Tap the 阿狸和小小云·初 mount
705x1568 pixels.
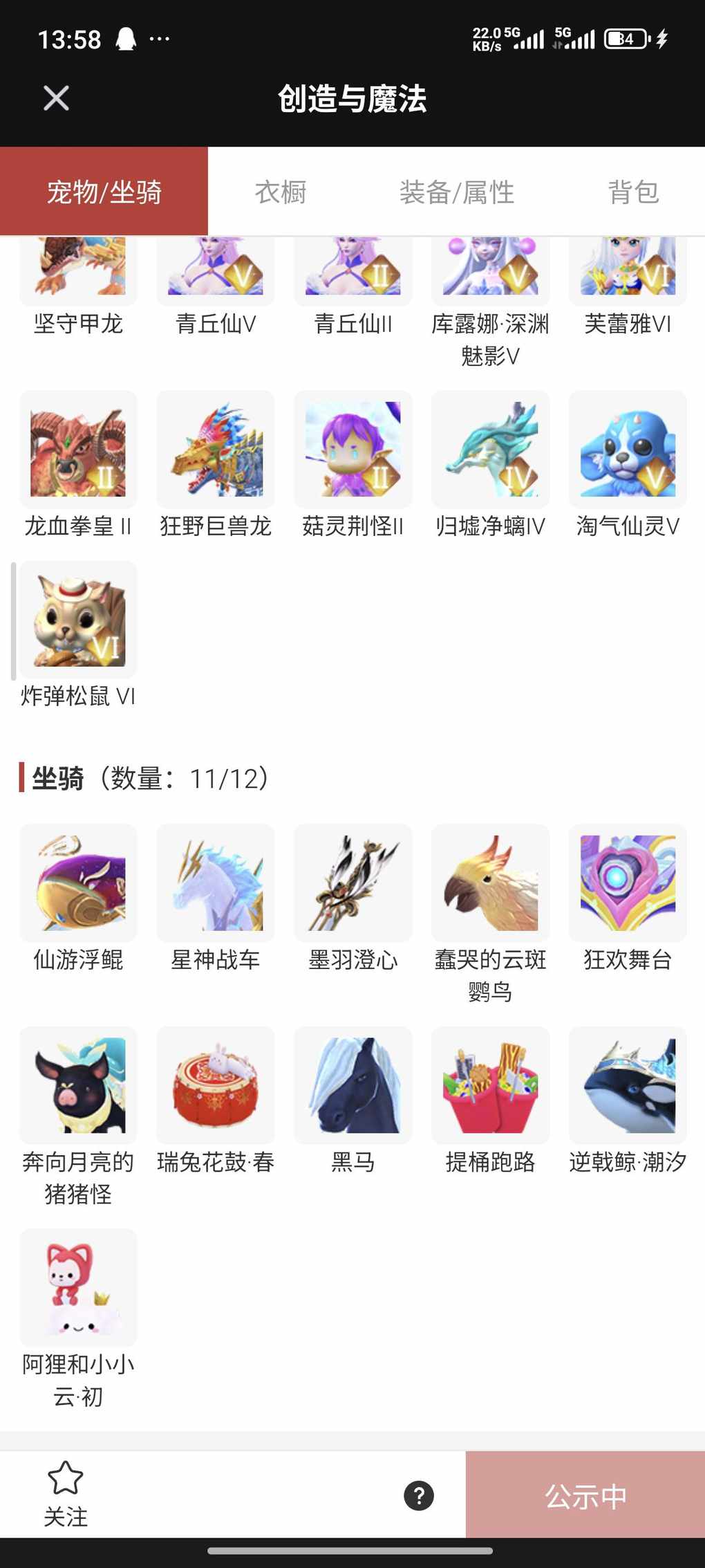click(78, 1288)
